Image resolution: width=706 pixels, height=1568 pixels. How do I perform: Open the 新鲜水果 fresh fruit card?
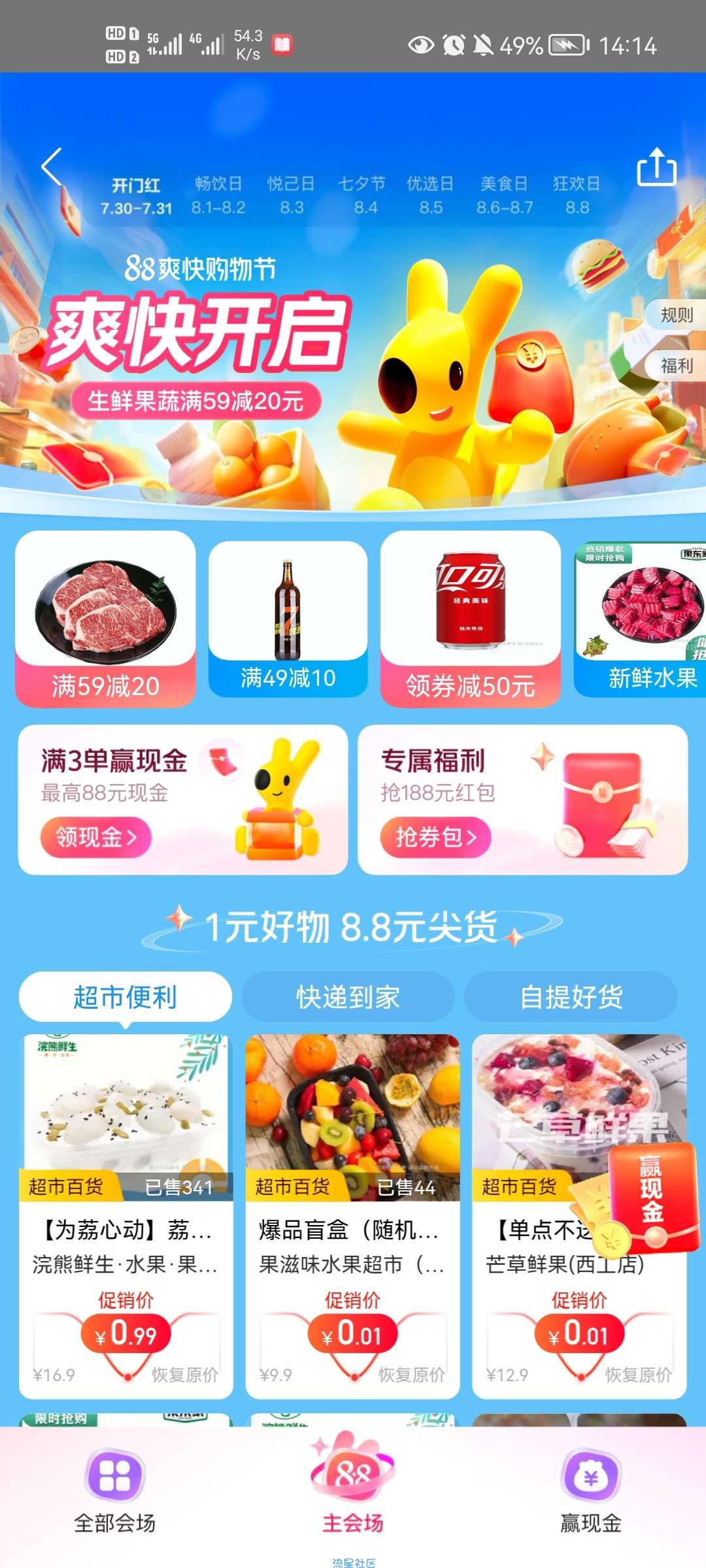(x=641, y=618)
